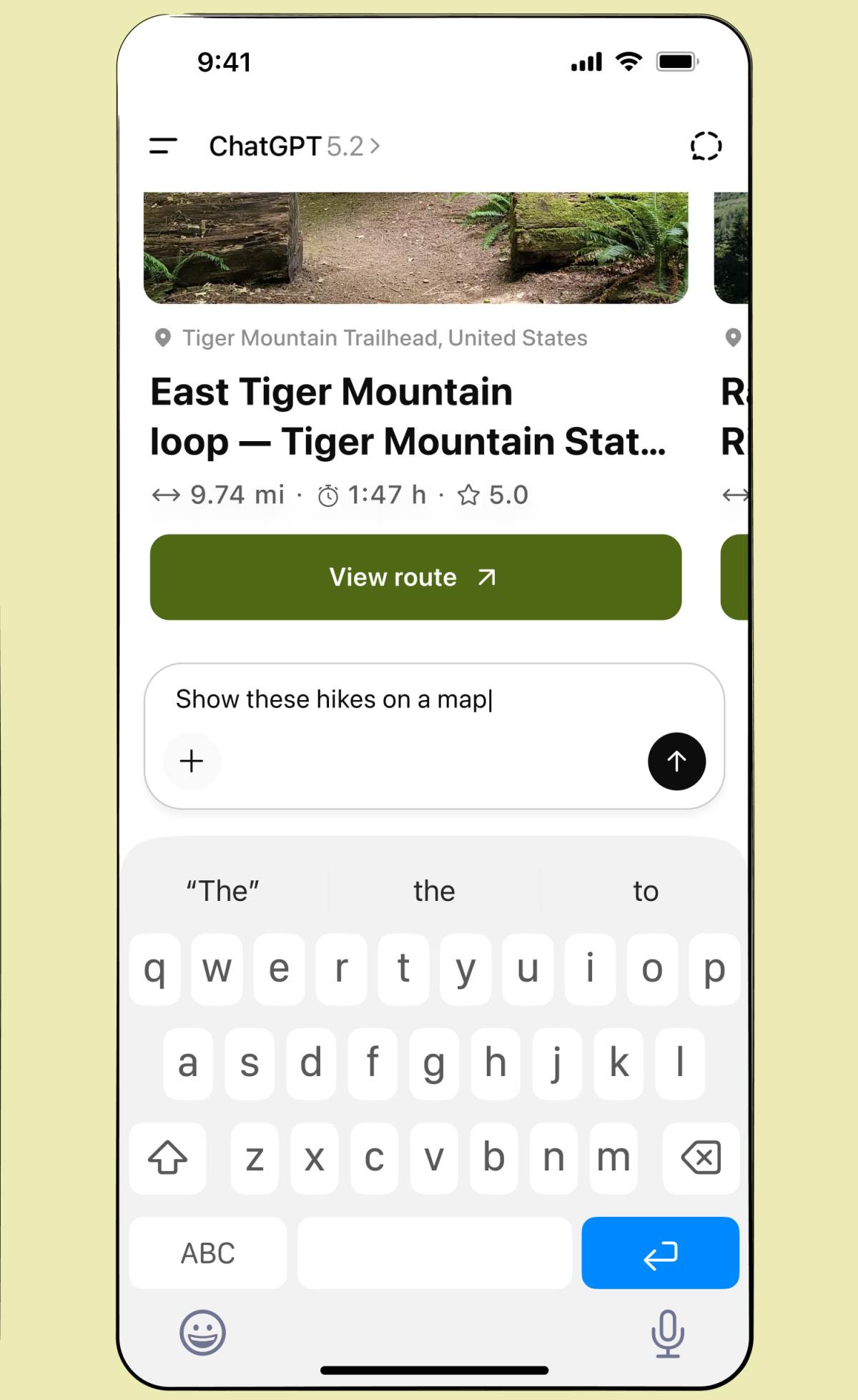The width and height of the screenshot is (858, 1400).
Task: Toggle the shift key
Action: [167, 1158]
